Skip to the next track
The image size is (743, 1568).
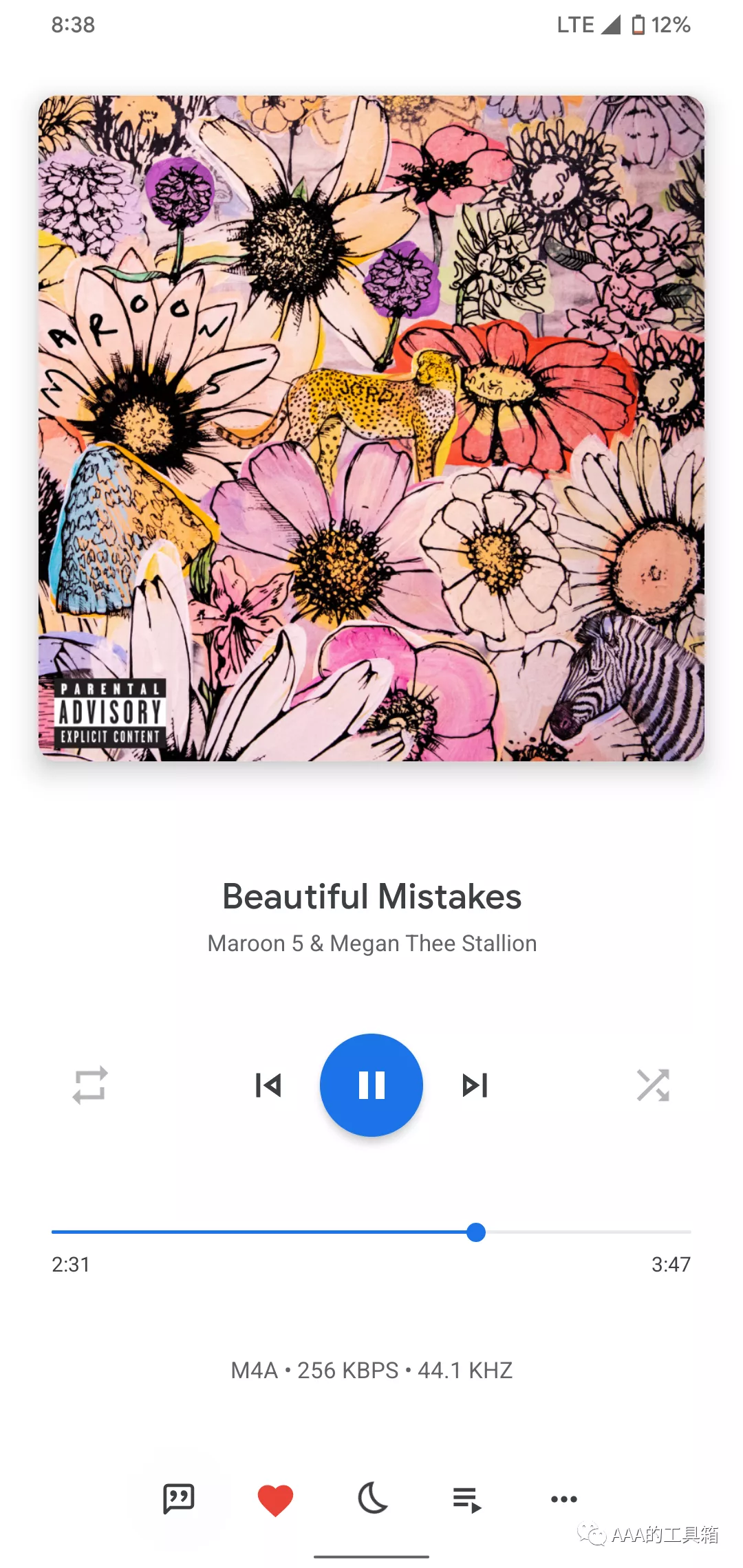pyautogui.click(x=475, y=1085)
